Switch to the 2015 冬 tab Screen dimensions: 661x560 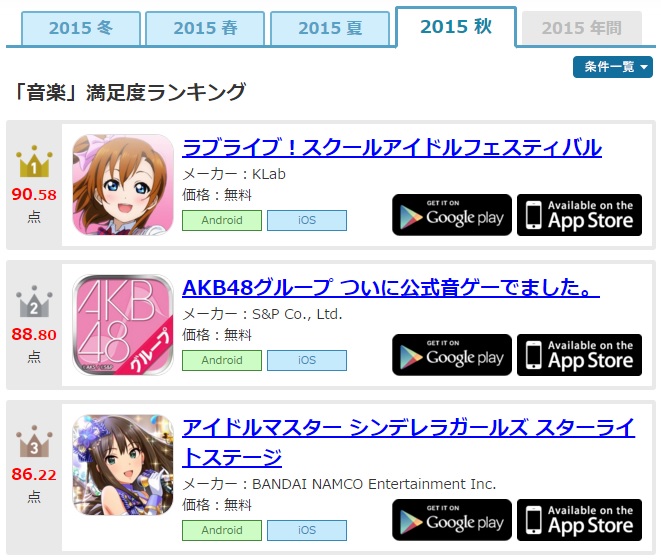[x=73, y=28]
